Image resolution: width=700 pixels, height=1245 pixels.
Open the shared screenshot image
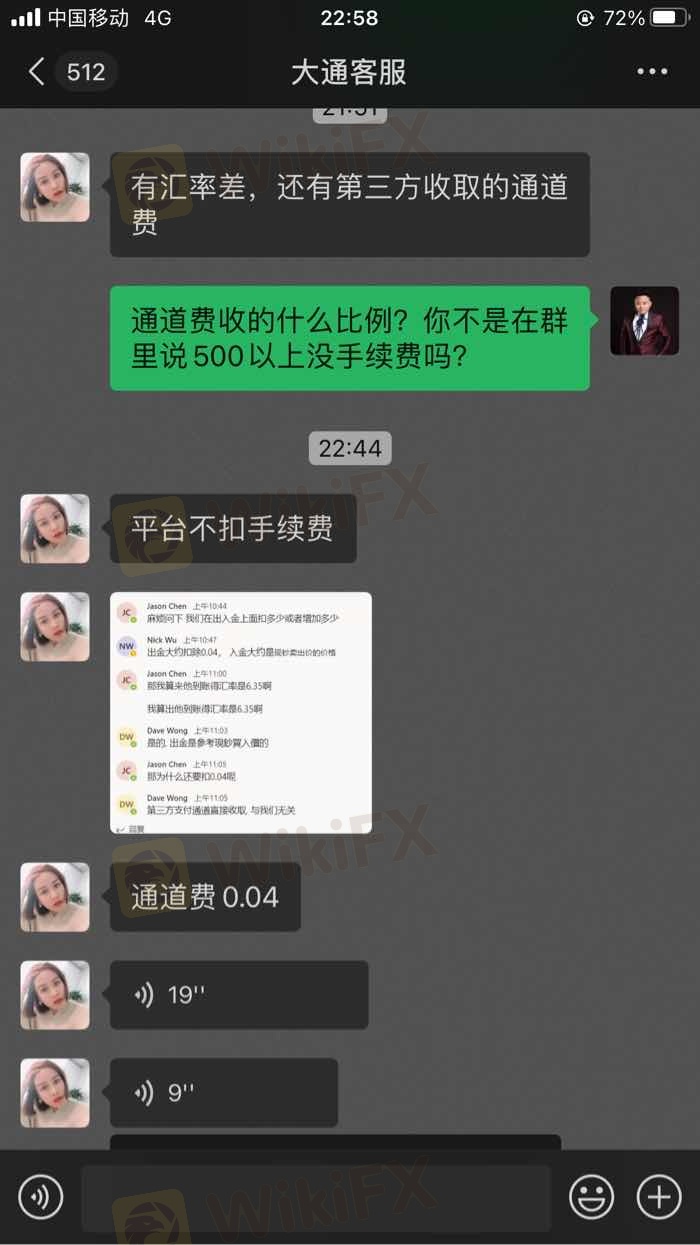point(240,712)
